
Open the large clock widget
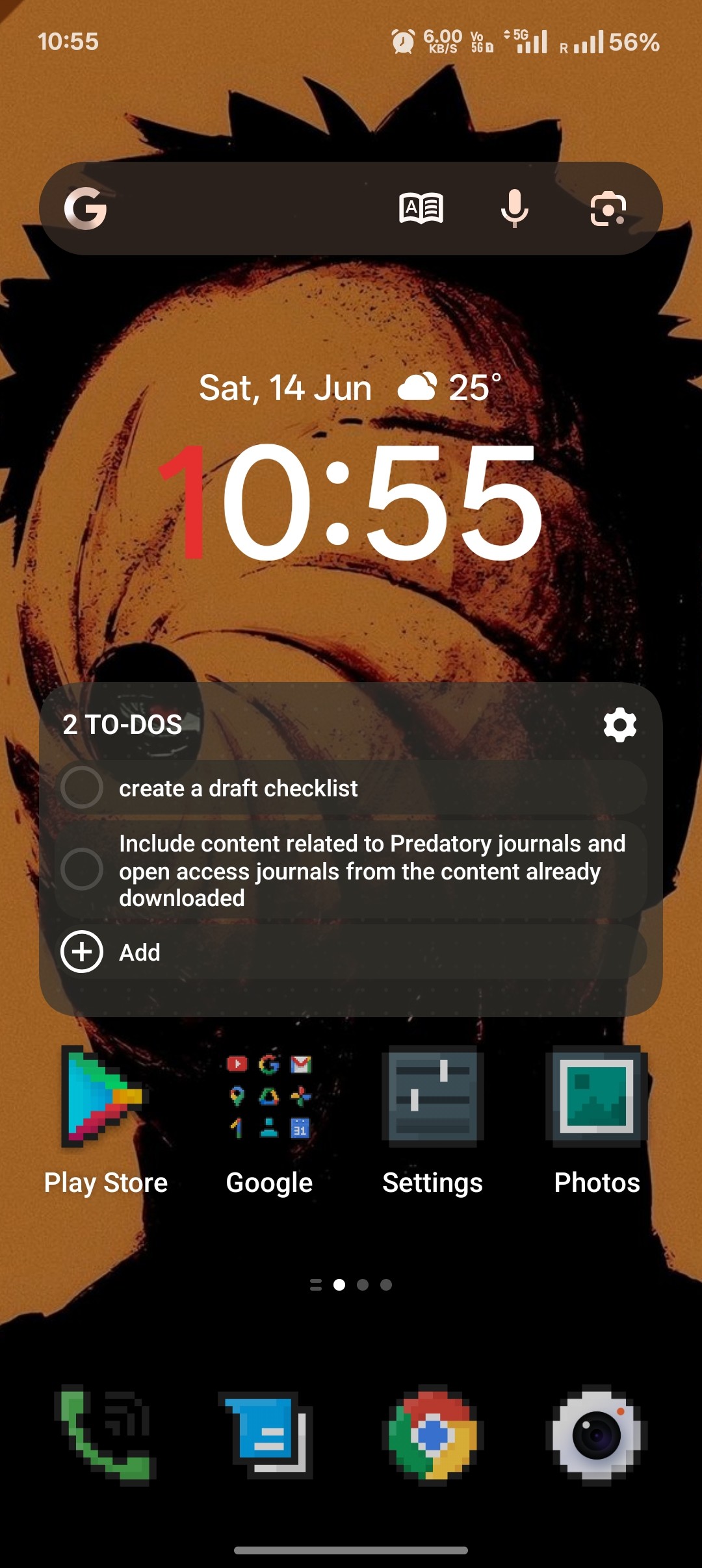click(x=351, y=501)
